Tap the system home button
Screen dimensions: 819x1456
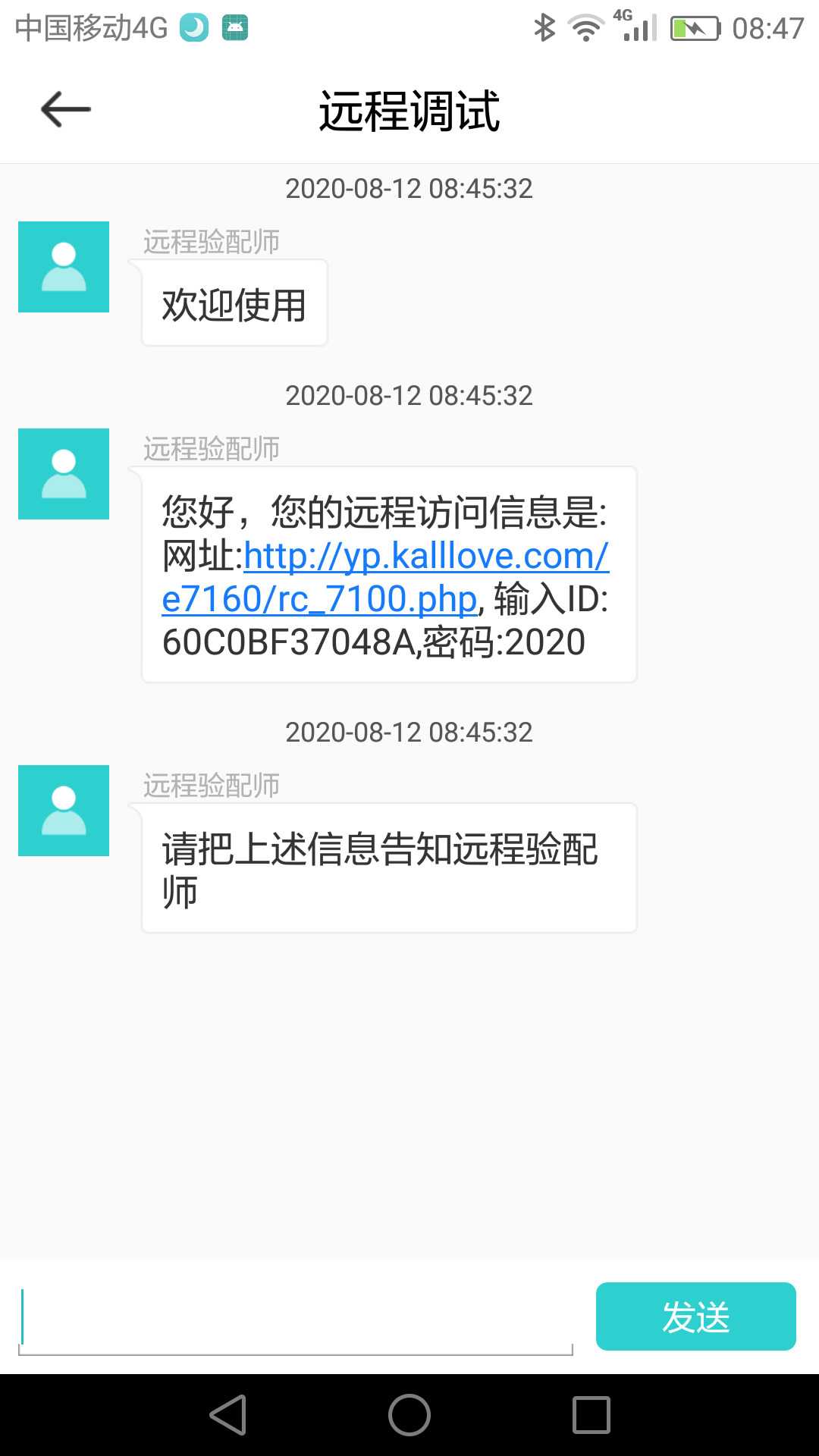tap(409, 1415)
